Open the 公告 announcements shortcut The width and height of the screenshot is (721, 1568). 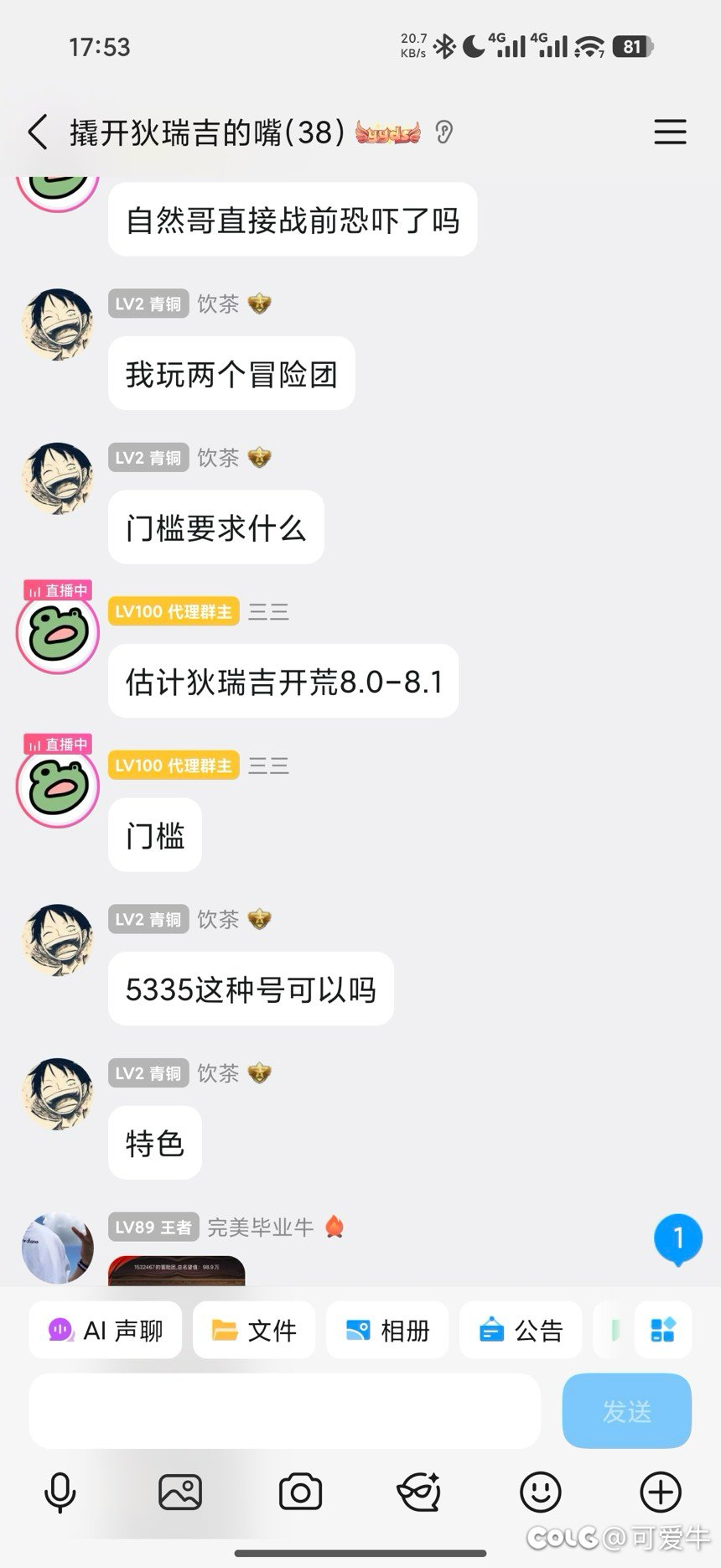tap(520, 1330)
